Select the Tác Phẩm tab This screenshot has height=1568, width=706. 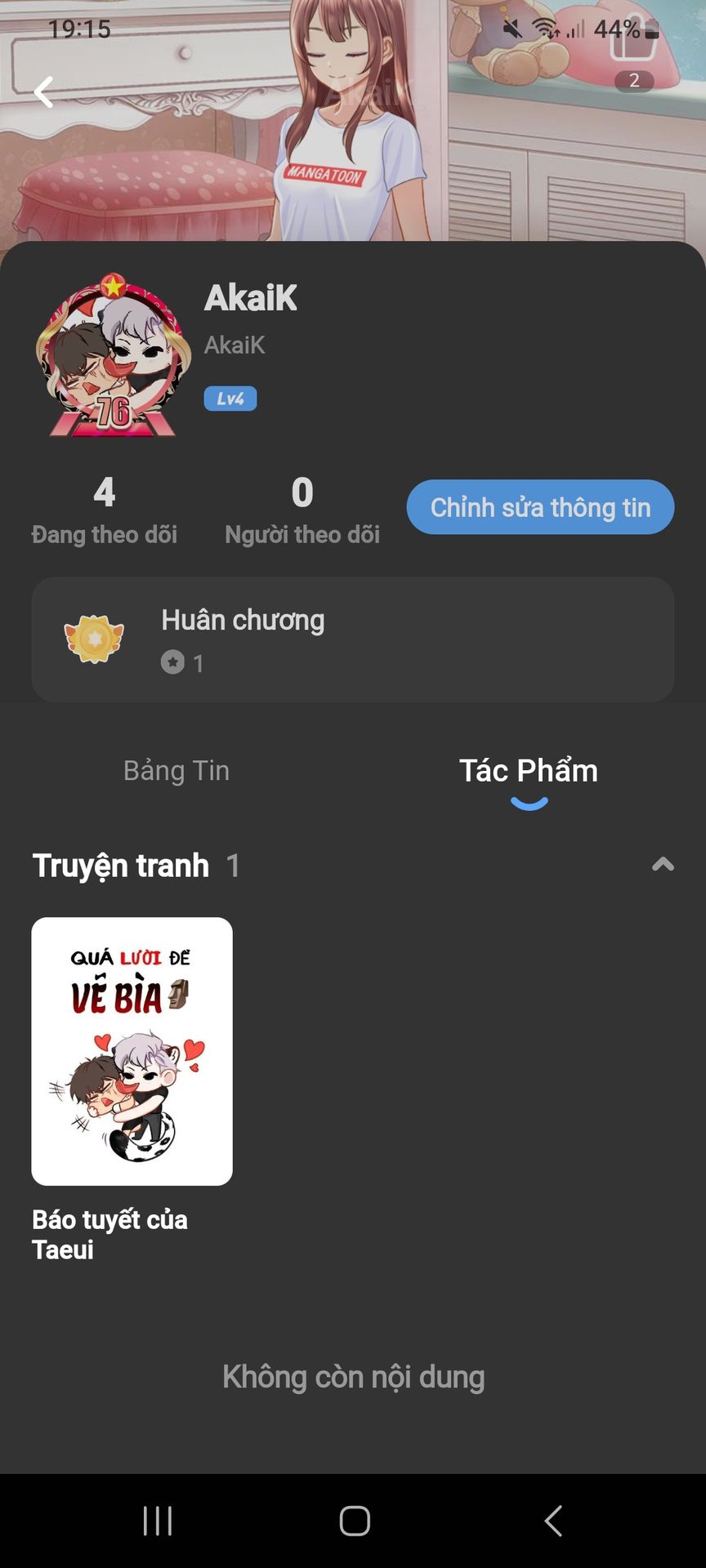click(x=528, y=772)
